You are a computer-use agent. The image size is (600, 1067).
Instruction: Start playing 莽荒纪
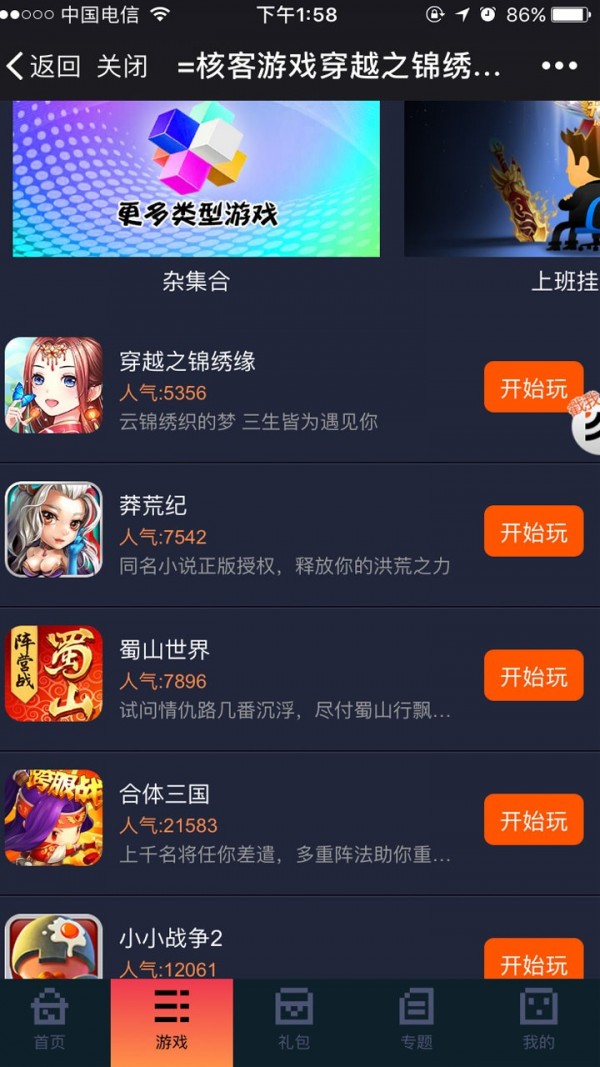[533, 532]
